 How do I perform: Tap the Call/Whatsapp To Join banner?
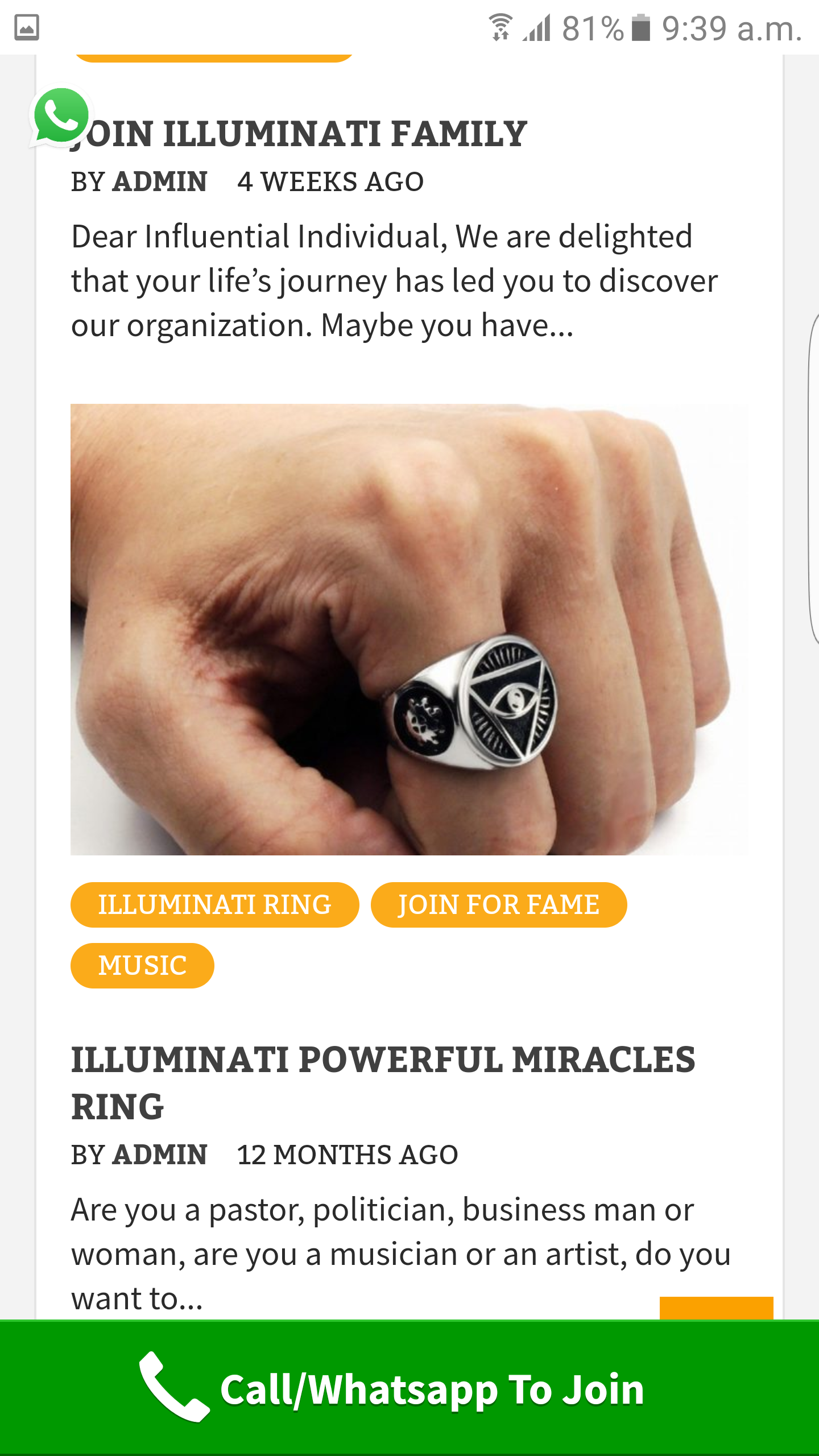[x=409, y=1388]
